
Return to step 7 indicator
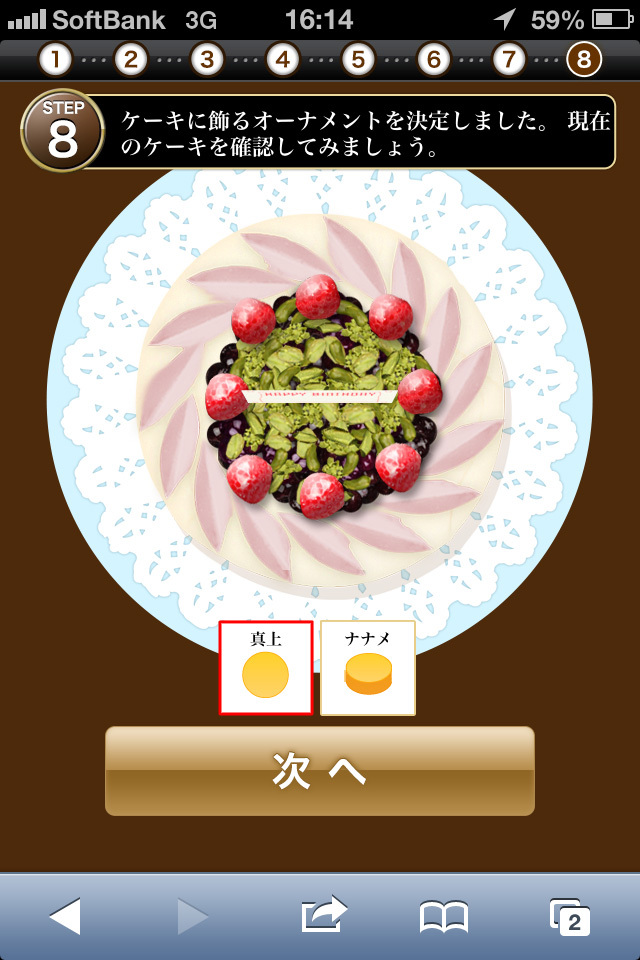pyautogui.click(x=508, y=60)
